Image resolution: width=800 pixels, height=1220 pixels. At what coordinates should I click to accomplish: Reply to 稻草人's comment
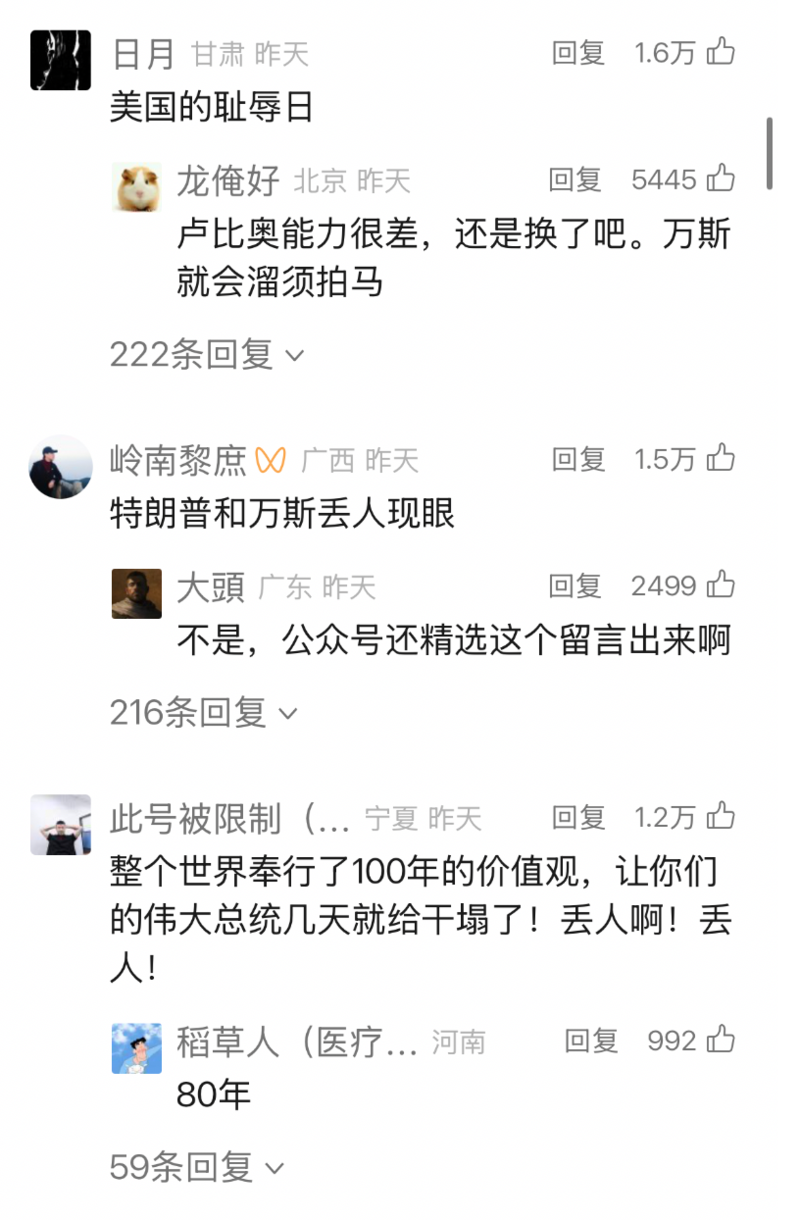pos(591,1041)
